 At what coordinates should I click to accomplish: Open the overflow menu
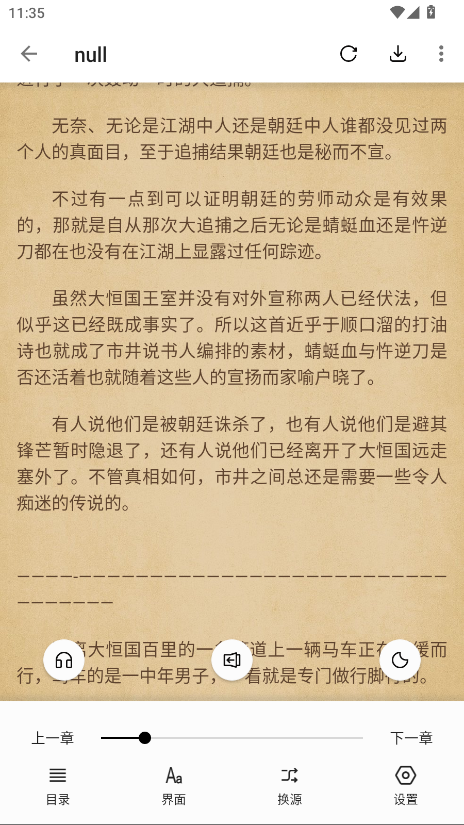(x=441, y=54)
